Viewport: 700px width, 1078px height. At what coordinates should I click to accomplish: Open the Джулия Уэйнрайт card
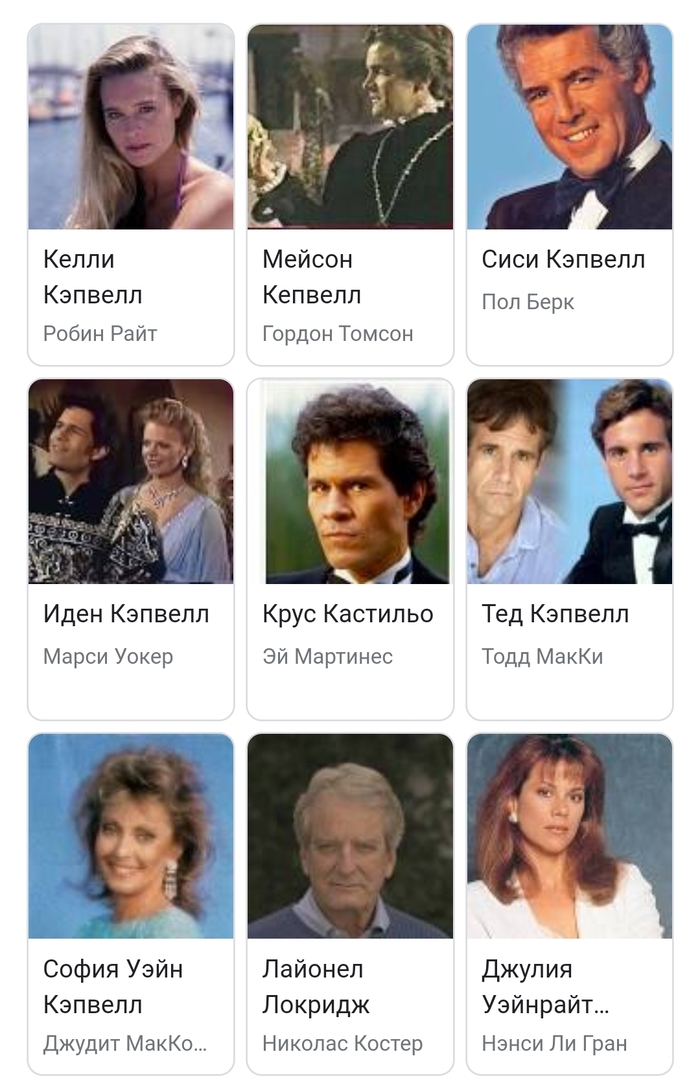pos(569,903)
